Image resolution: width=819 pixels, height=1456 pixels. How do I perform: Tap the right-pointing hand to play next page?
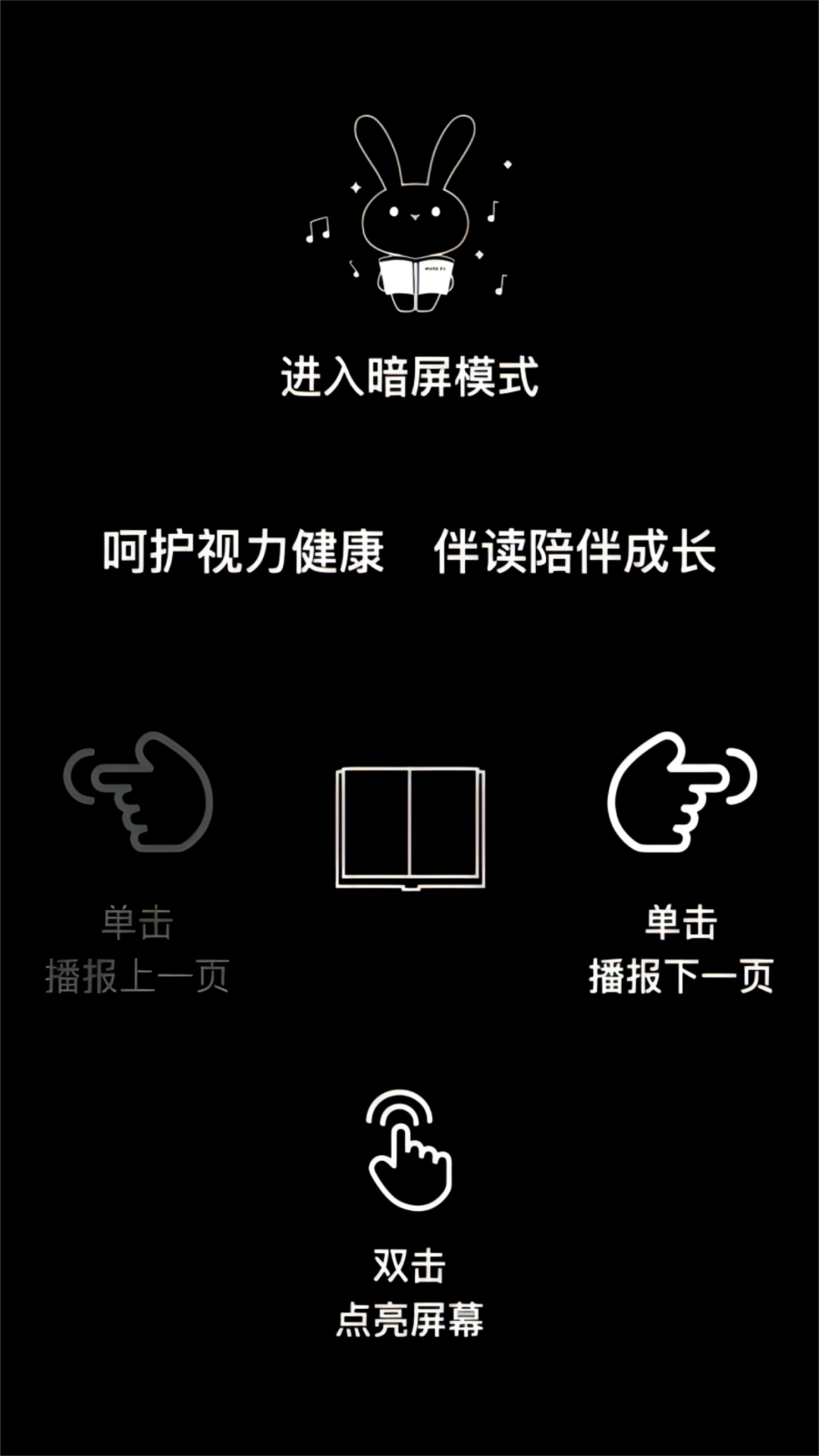point(681,792)
